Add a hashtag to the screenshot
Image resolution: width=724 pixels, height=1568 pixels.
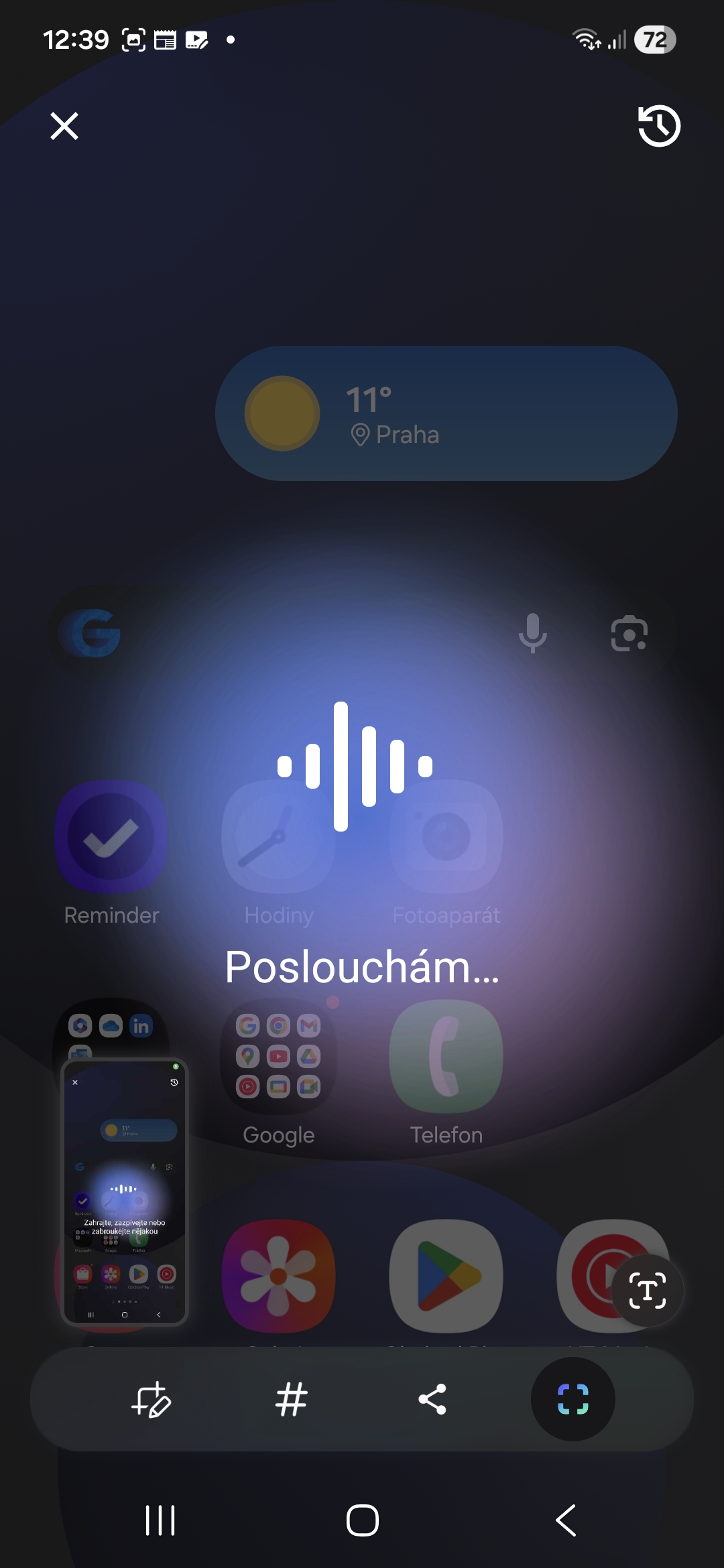pyautogui.click(x=292, y=1399)
